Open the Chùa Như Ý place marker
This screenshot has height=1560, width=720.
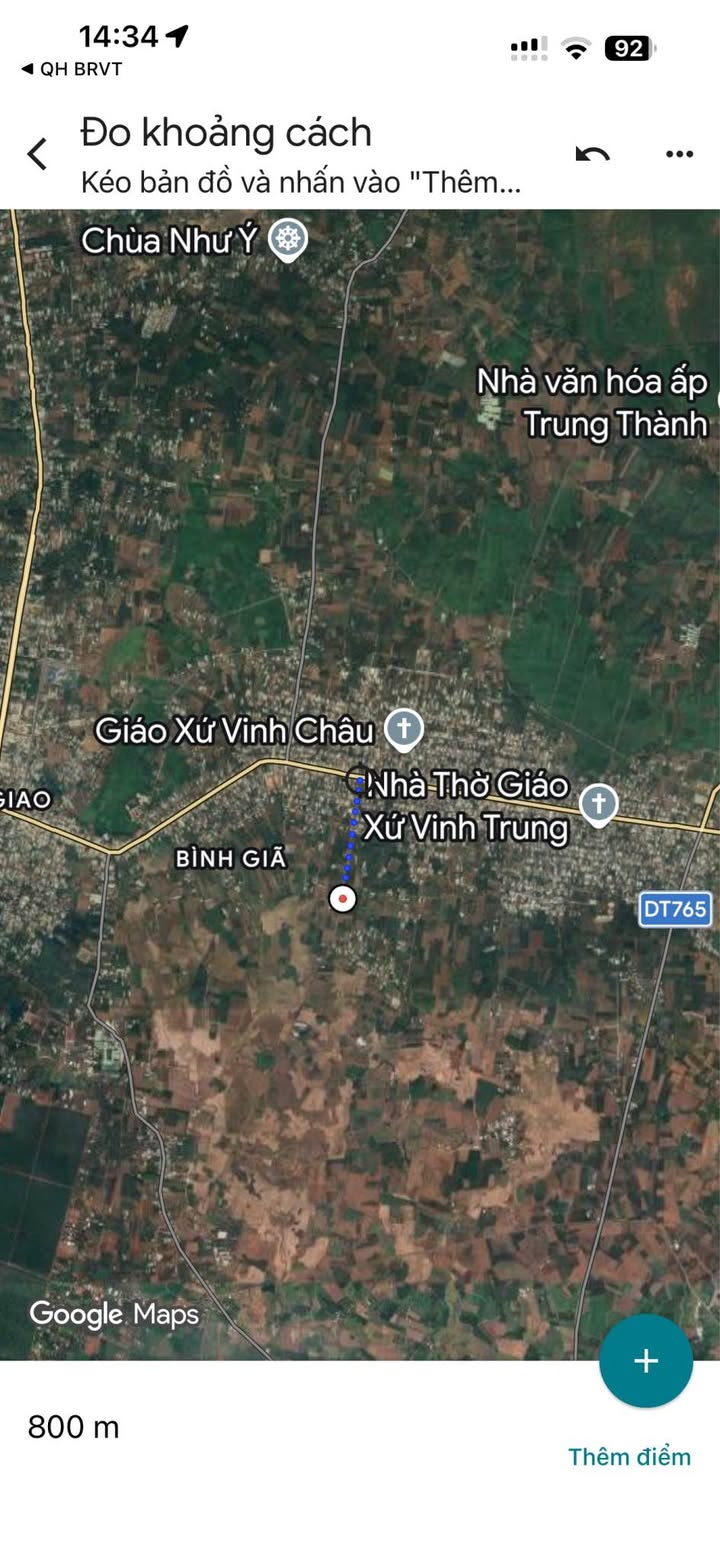288,240
